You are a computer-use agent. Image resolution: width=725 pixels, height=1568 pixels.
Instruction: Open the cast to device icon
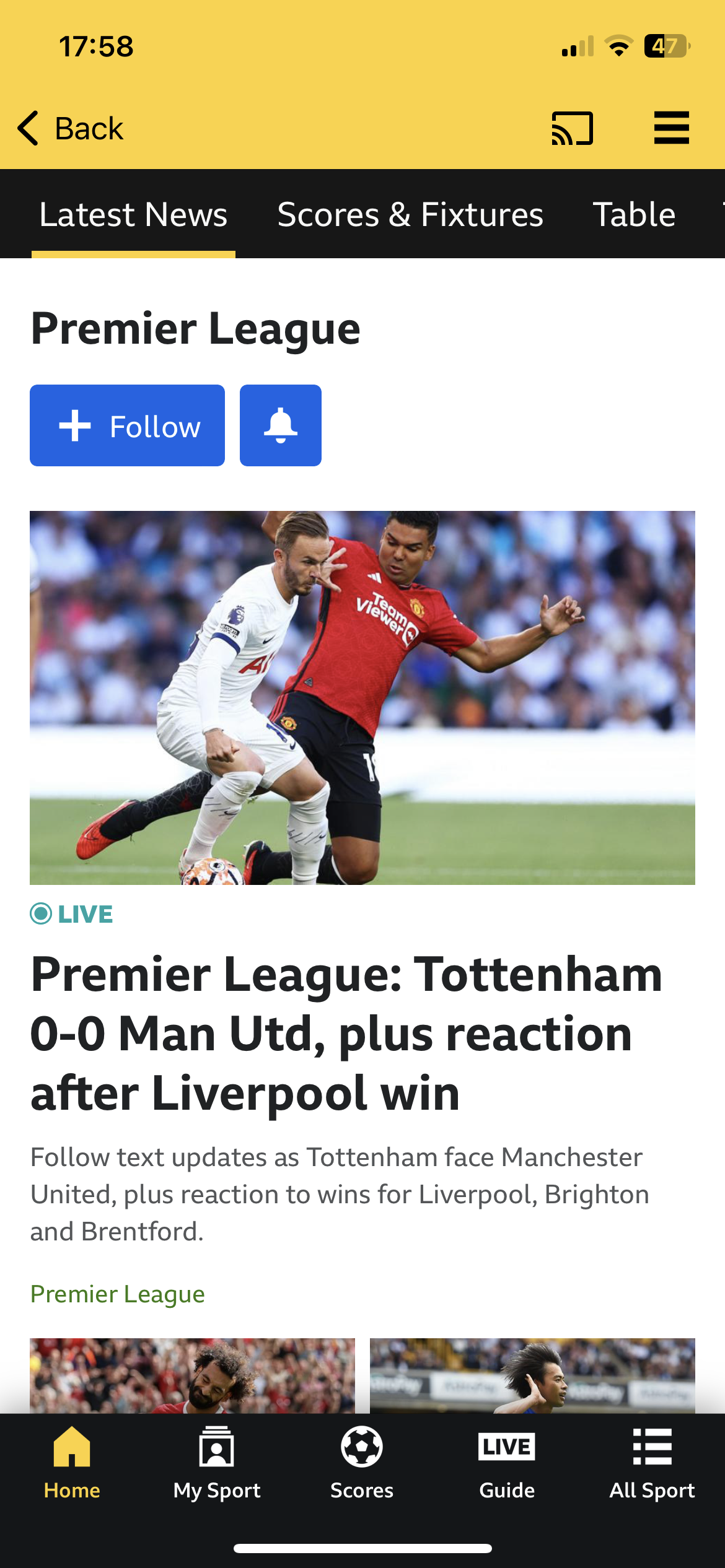(x=572, y=128)
